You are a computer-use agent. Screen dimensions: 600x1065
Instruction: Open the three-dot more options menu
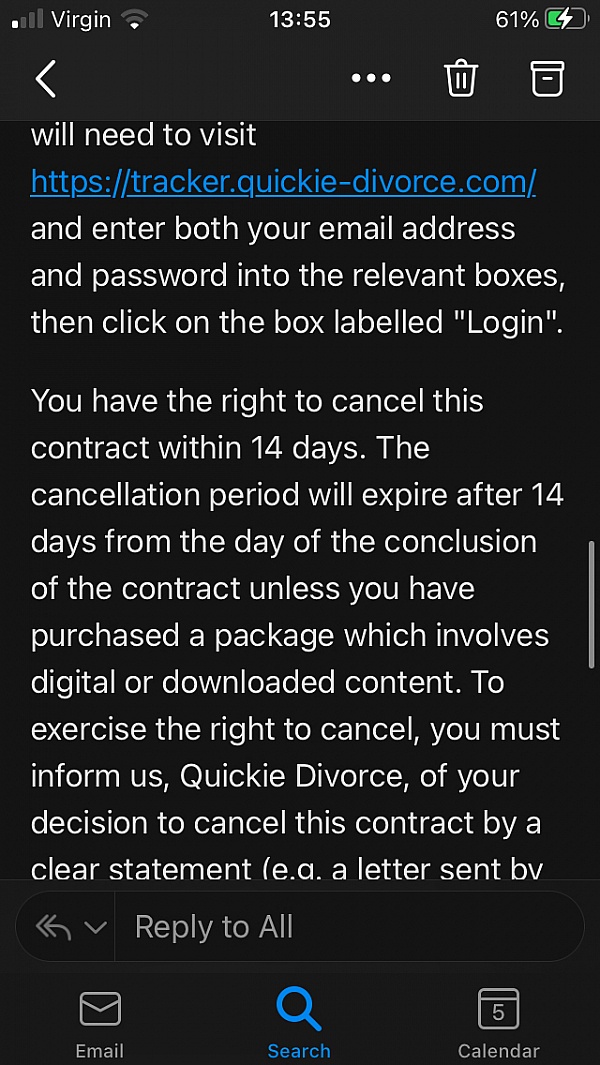[371, 78]
